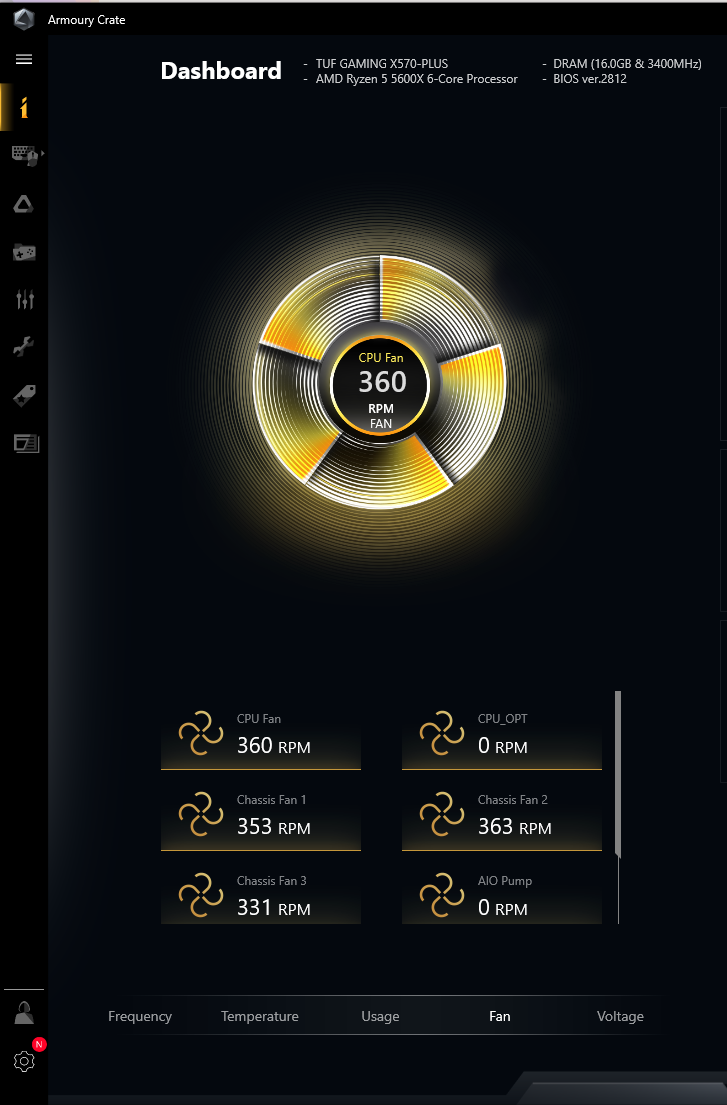Viewport: 727px width, 1105px height.
Task: Select the CPU Fan card
Action: (x=260, y=736)
